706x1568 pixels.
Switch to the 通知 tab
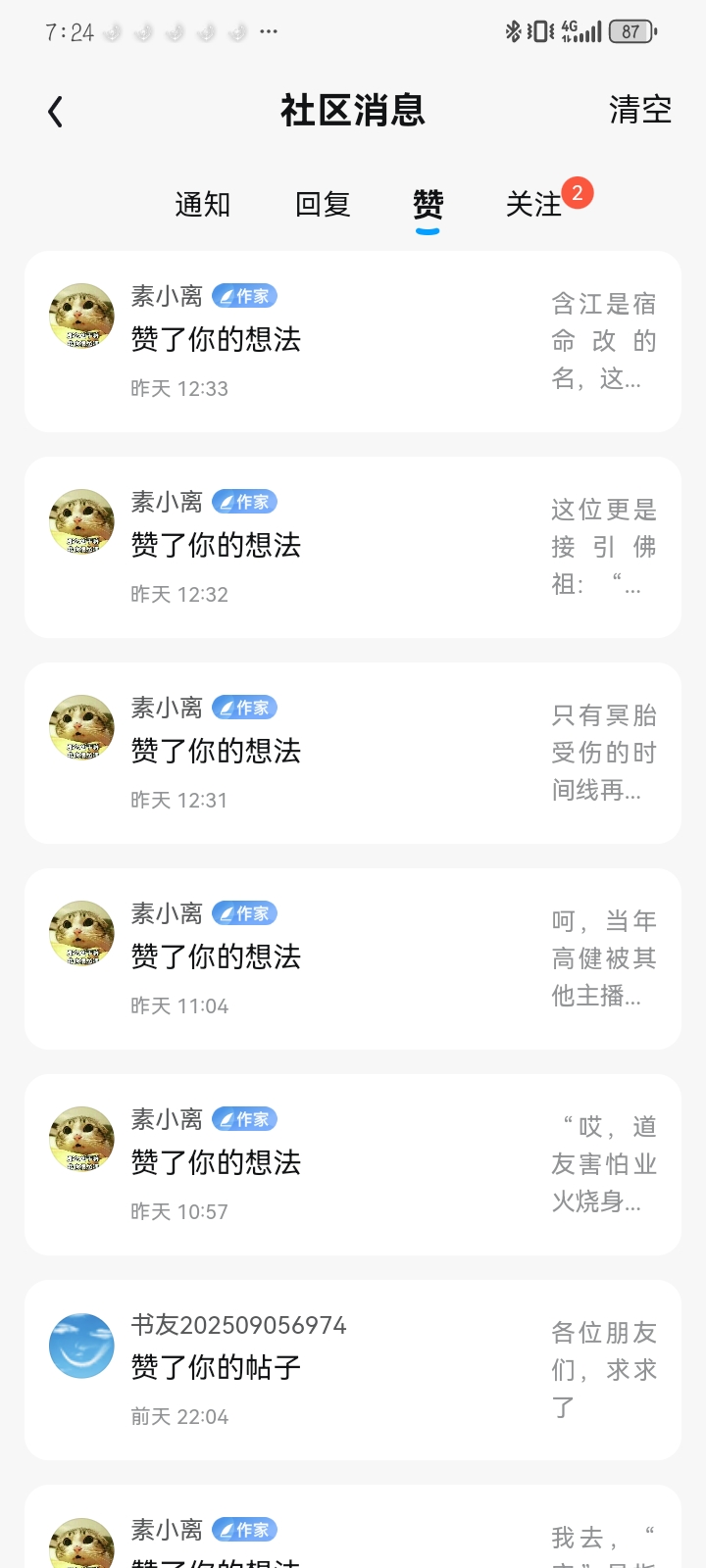[203, 205]
